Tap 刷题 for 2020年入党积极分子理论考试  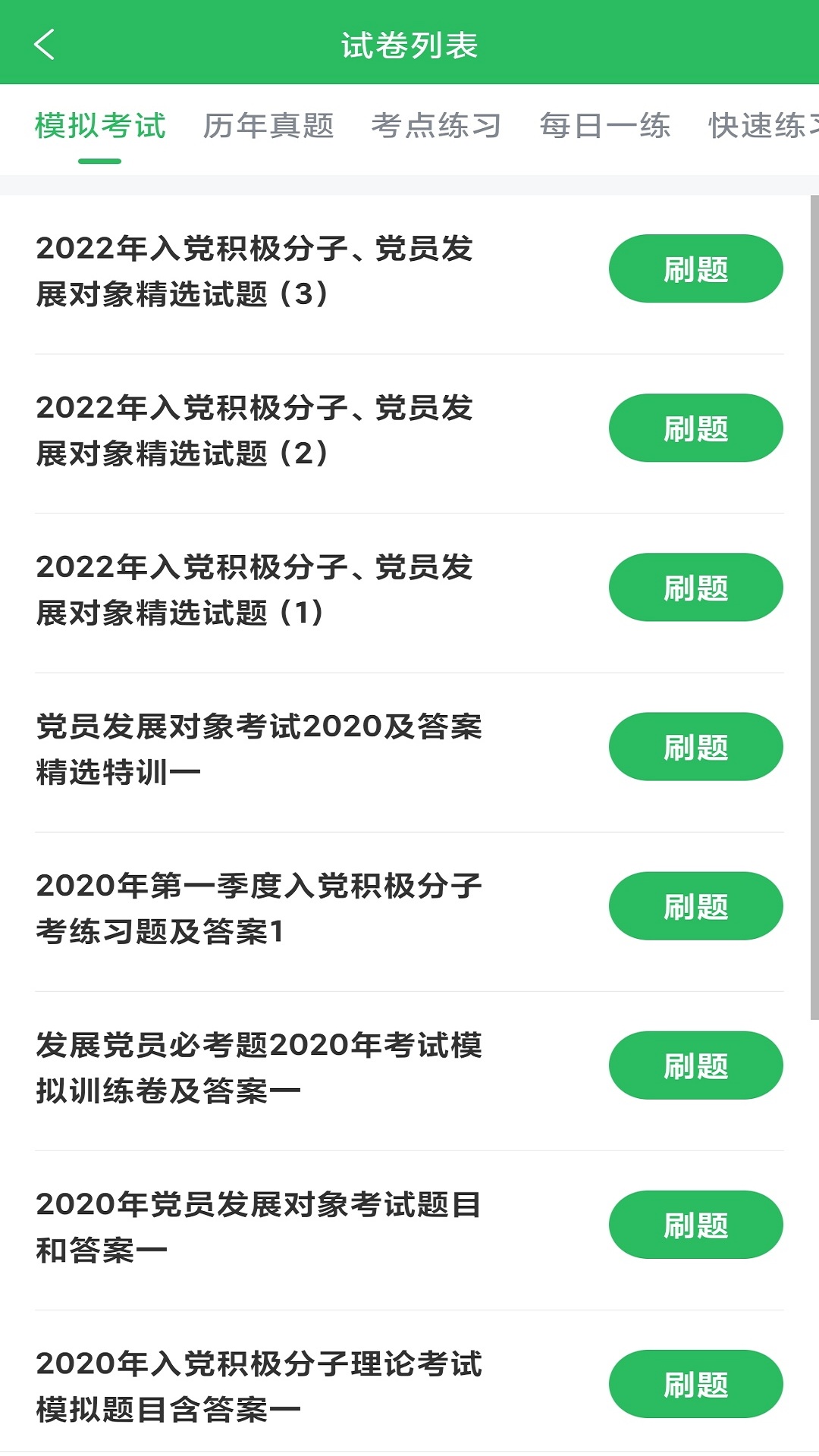[695, 1383]
